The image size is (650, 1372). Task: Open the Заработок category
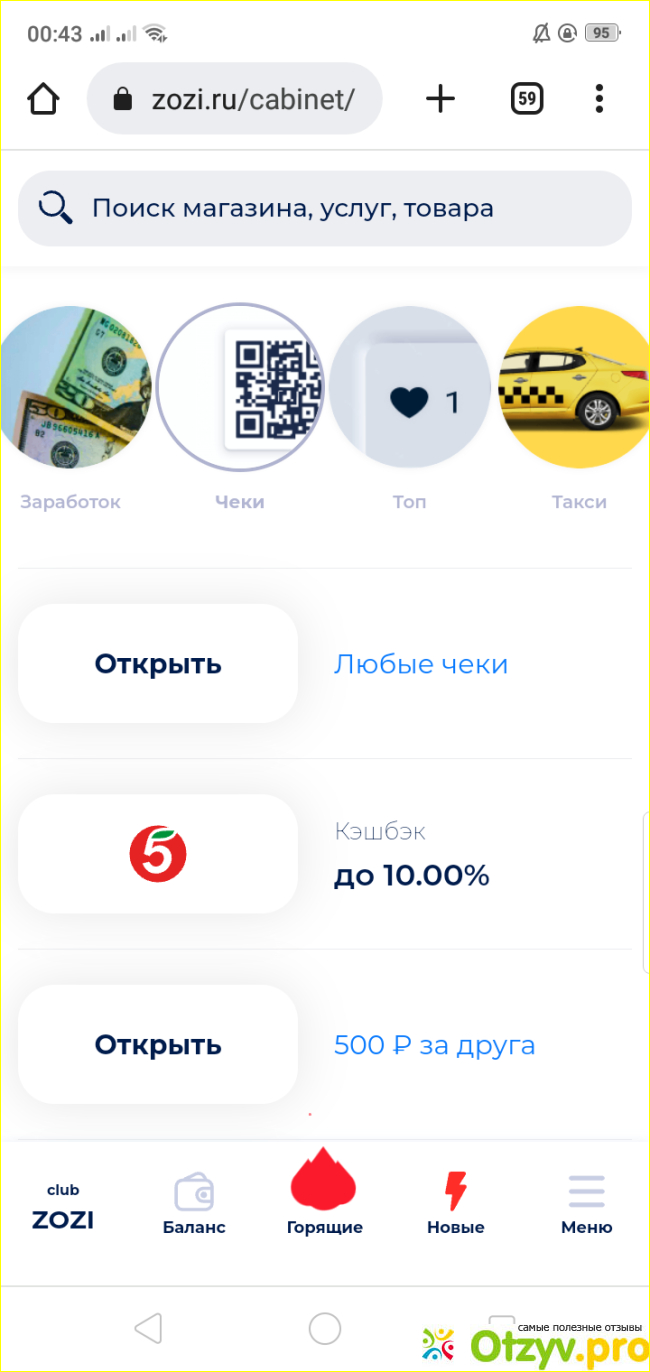point(72,389)
